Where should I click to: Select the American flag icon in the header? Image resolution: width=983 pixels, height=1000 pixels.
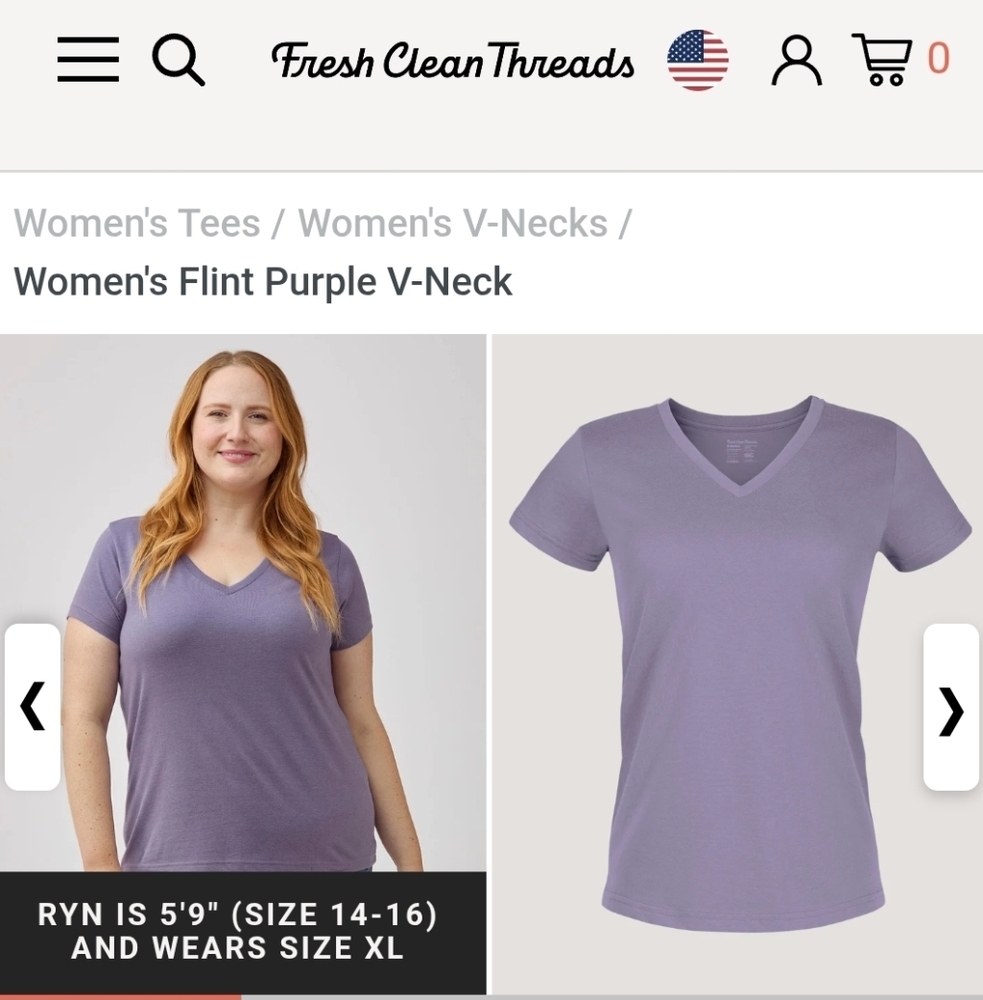698,60
